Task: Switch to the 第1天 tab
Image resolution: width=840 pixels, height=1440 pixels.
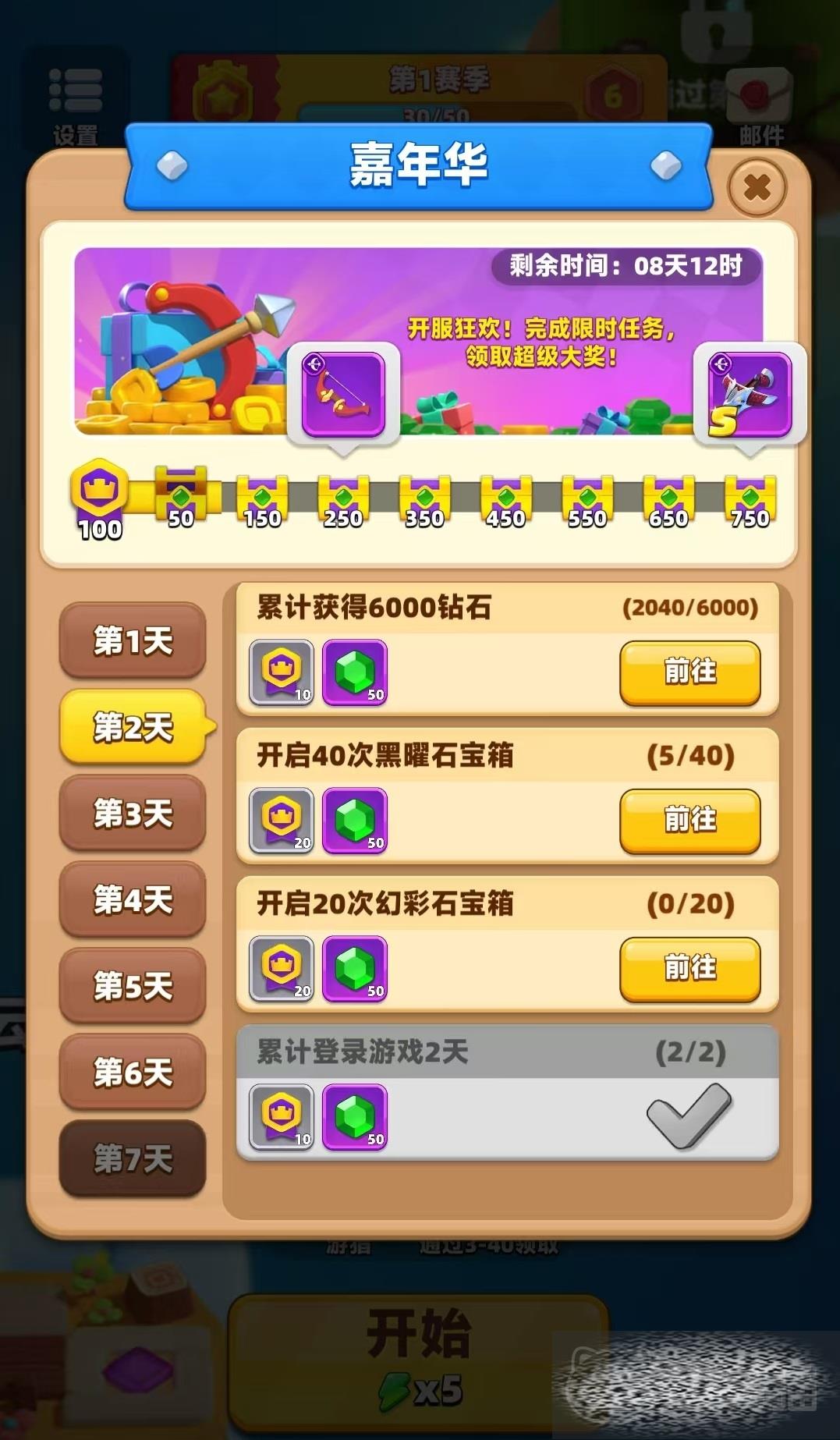Action: pyautogui.click(x=133, y=640)
